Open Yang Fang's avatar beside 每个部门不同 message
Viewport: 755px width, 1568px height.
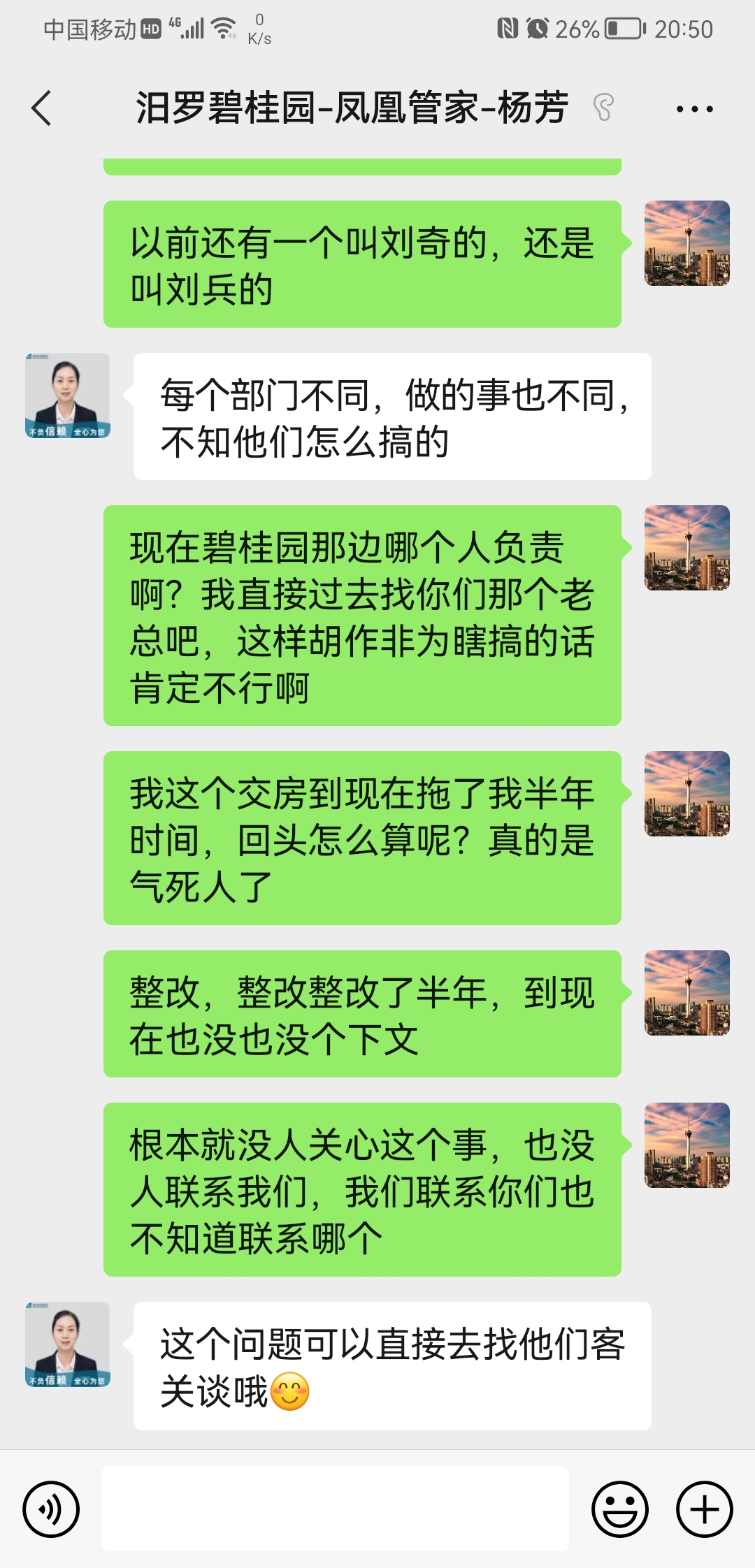pyautogui.click(x=68, y=395)
